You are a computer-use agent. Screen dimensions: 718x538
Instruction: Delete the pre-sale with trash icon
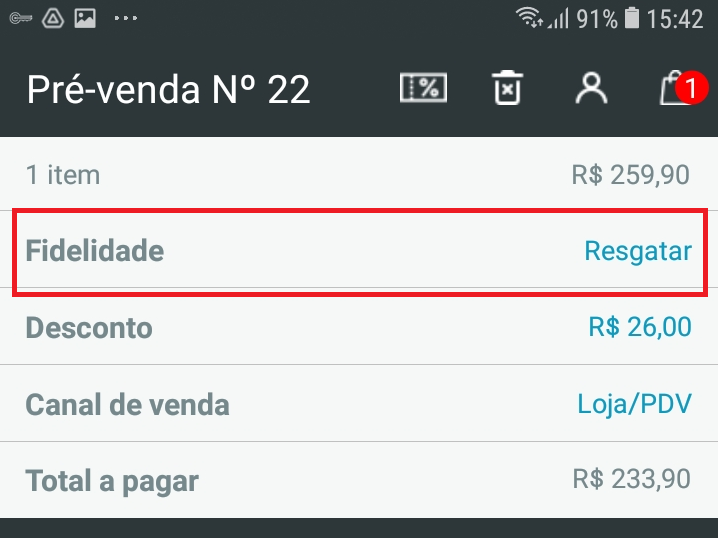(x=508, y=88)
